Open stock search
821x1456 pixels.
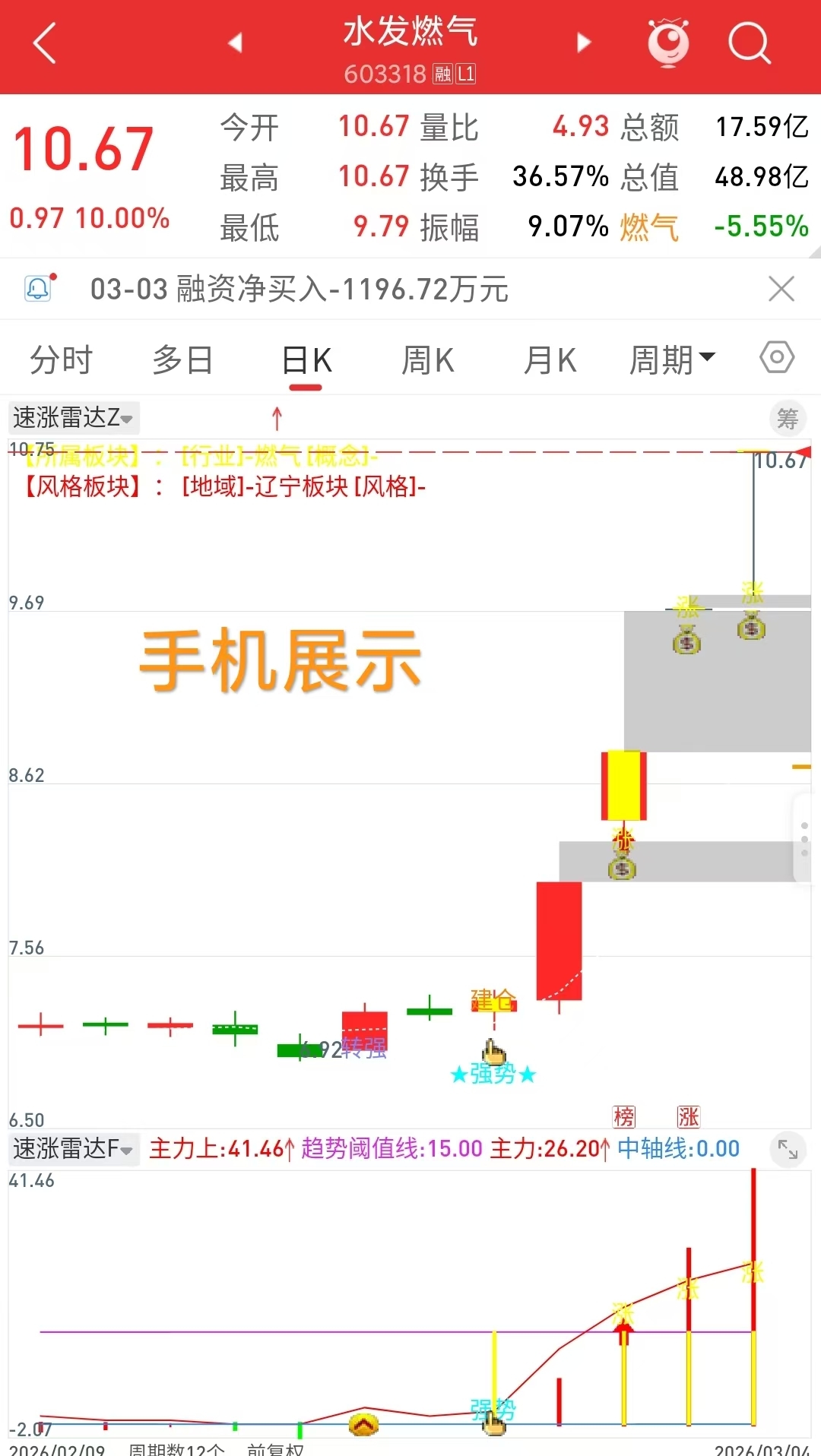coord(749,43)
